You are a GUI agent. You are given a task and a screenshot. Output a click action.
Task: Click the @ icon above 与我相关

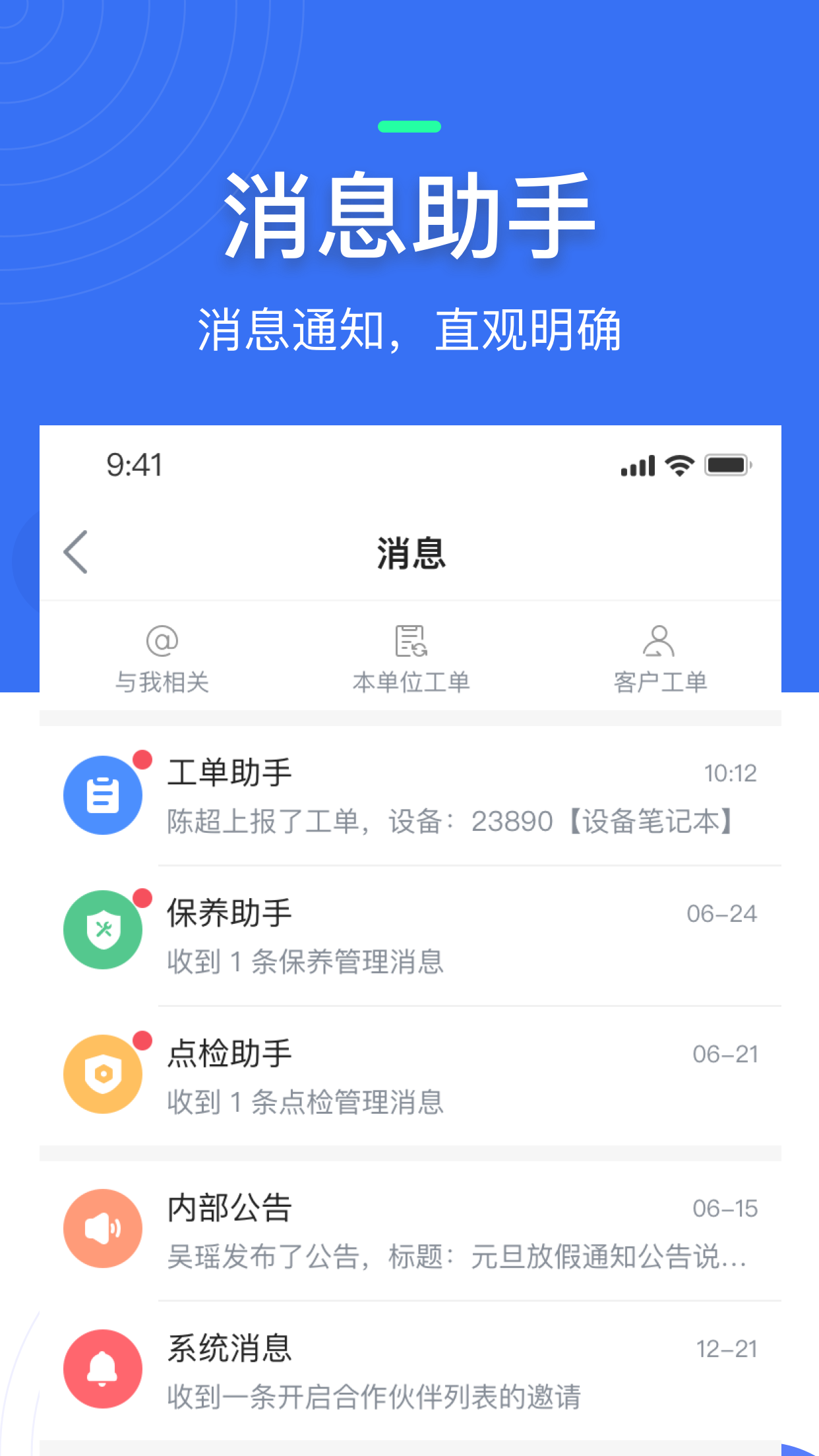click(x=162, y=641)
